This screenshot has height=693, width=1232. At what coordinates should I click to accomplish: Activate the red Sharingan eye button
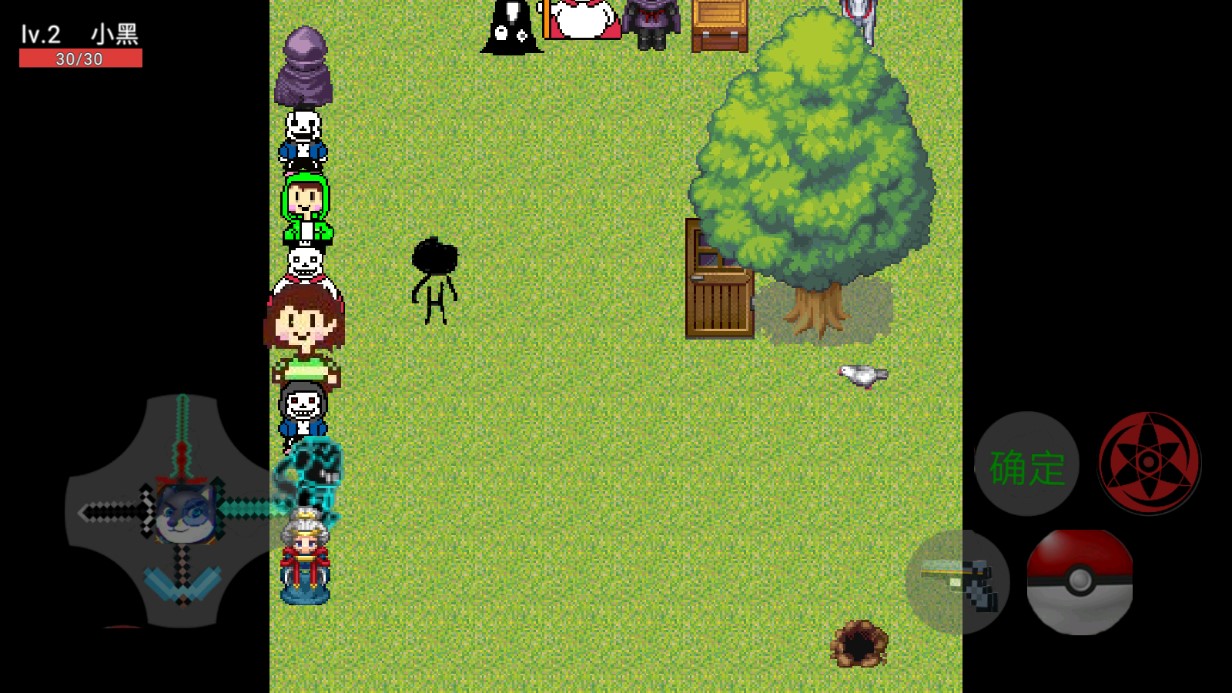(1149, 463)
